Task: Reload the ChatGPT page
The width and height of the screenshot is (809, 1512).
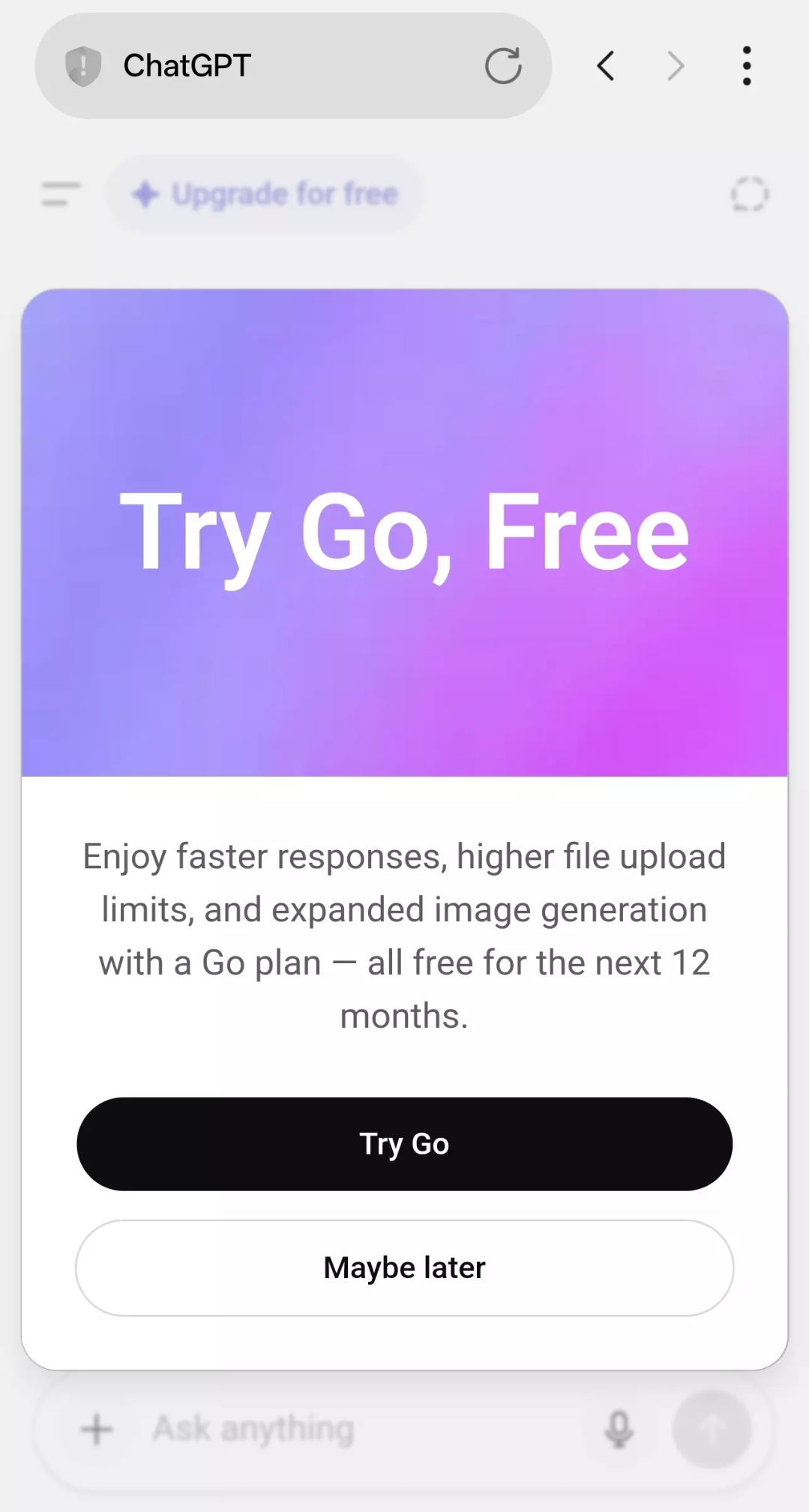Action: (x=502, y=66)
